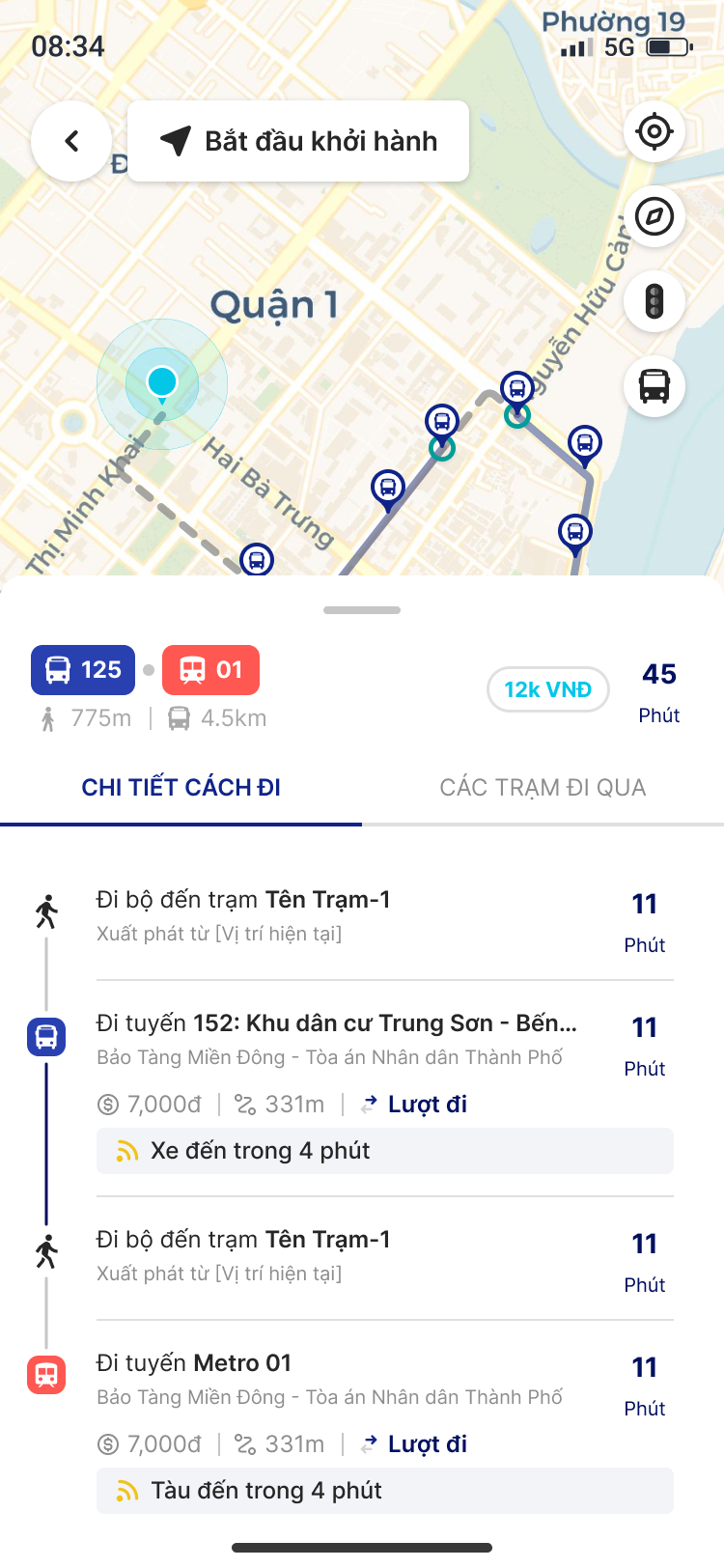
Task: Switch to Các trạm đi qua tab
Action: click(x=543, y=787)
